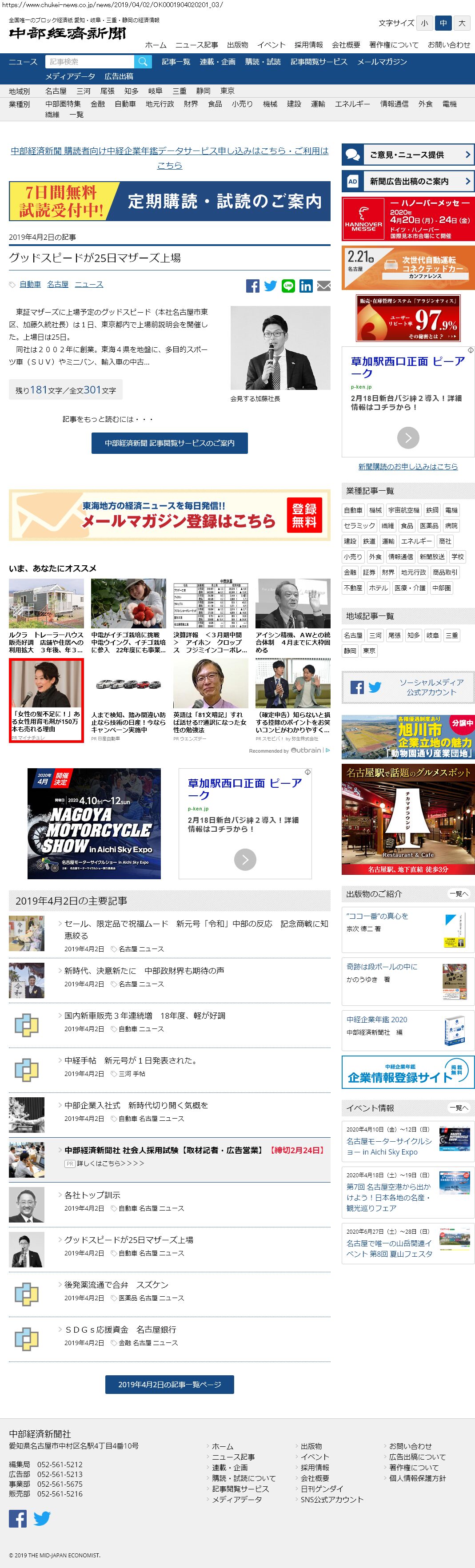Open 新聞広告出稿のご案内
The height and width of the screenshot is (1568, 475).
[x=407, y=181]
